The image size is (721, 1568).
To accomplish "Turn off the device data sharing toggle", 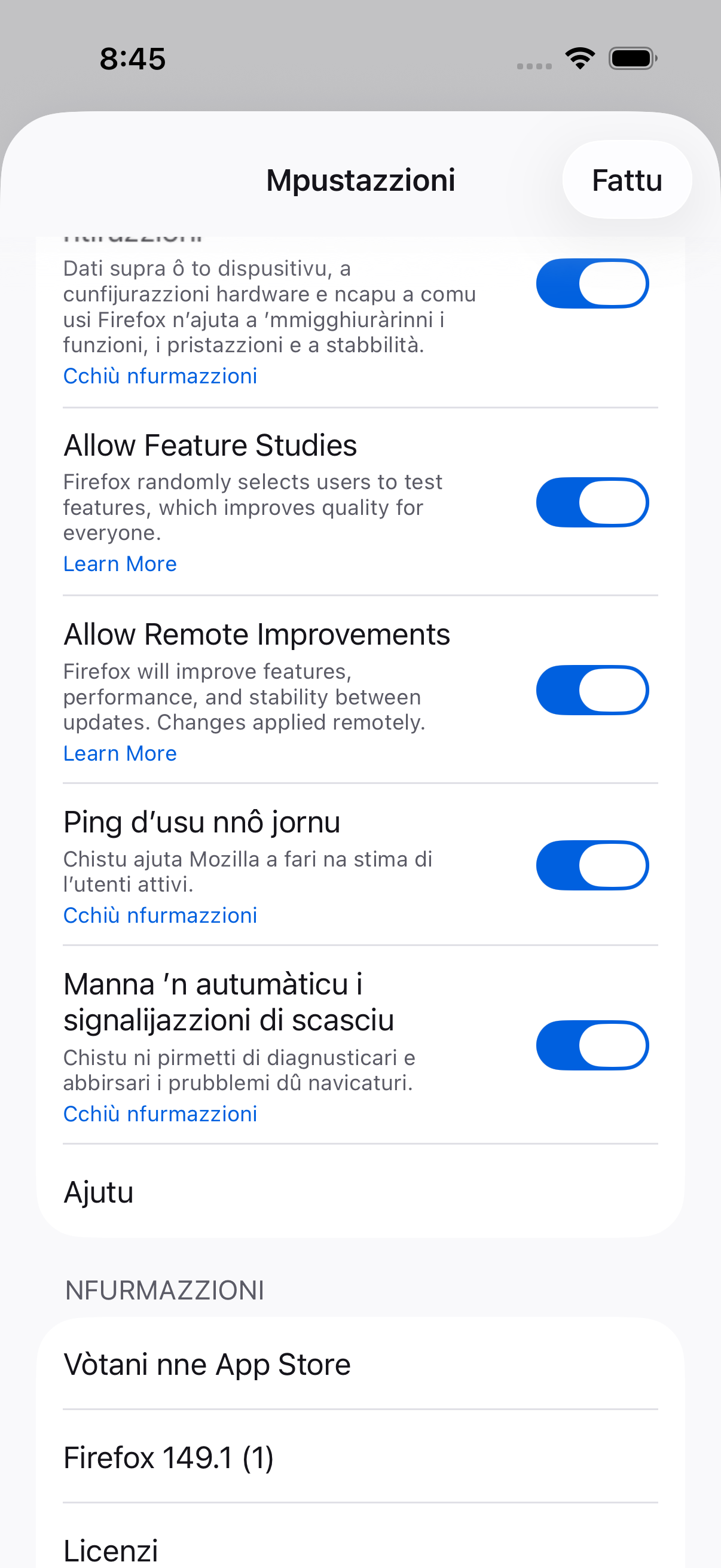I will (x=592, y=283).
